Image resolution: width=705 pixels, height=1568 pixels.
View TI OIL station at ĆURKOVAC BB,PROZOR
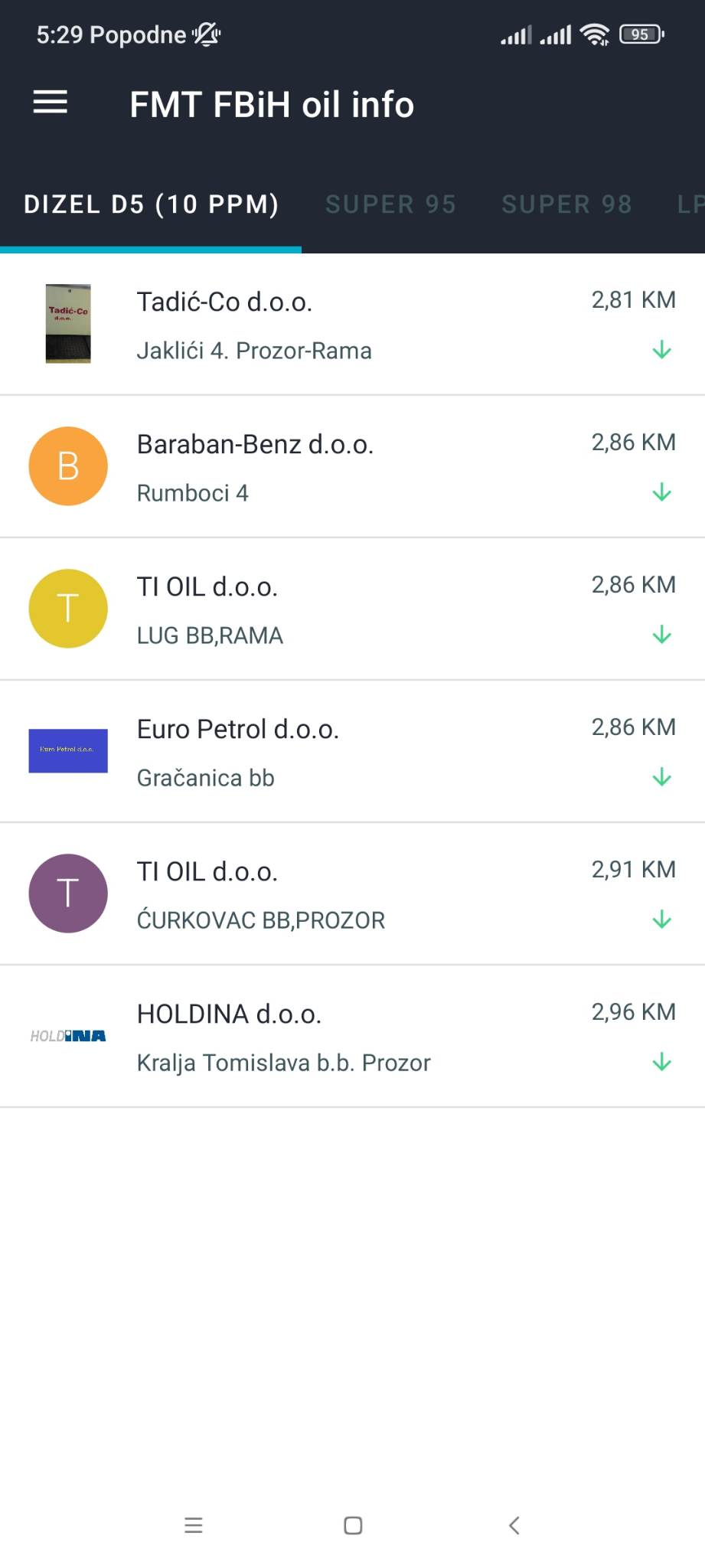[352, 894]
